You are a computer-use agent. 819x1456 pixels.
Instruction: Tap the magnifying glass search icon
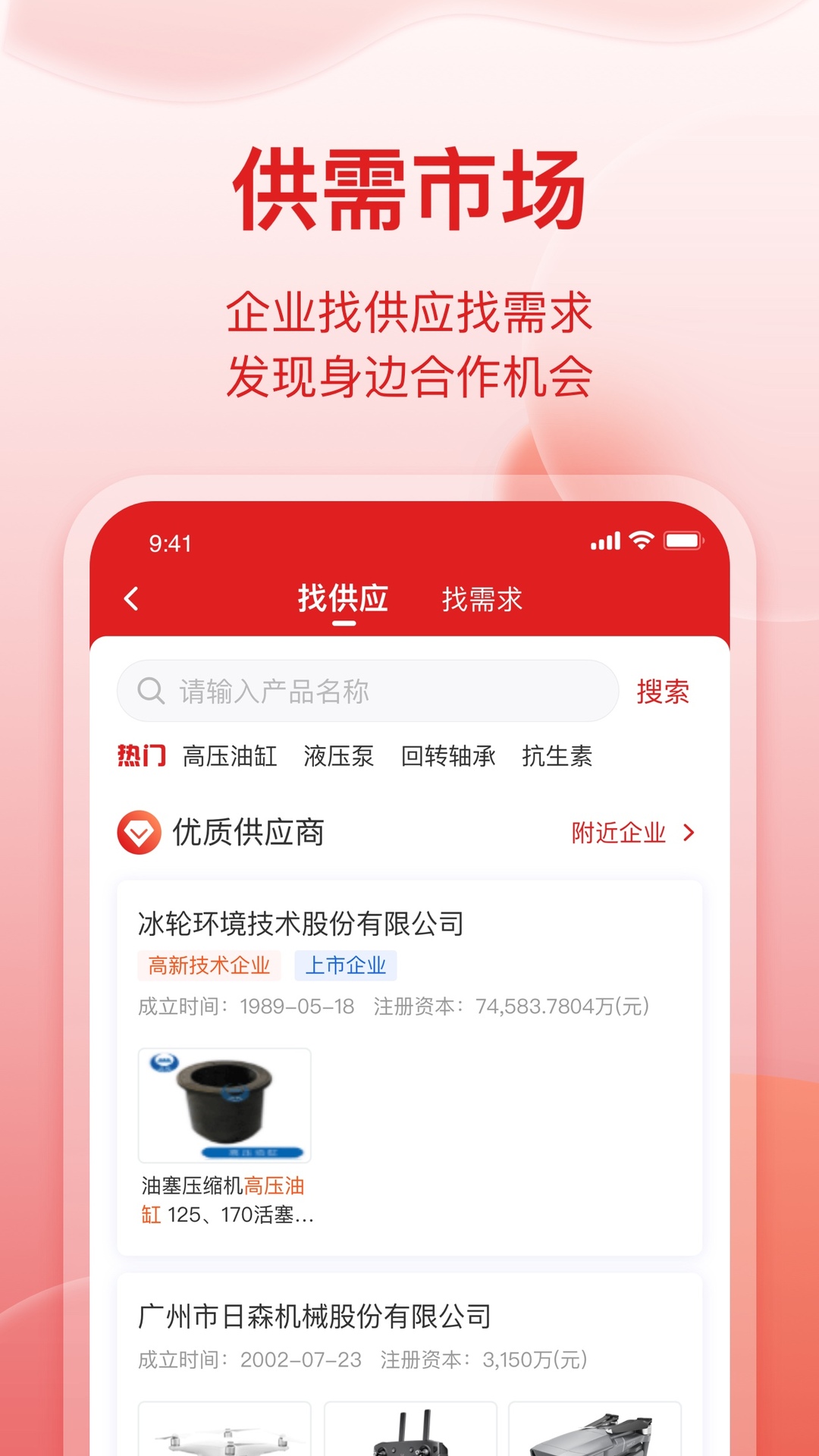(151, 690)
